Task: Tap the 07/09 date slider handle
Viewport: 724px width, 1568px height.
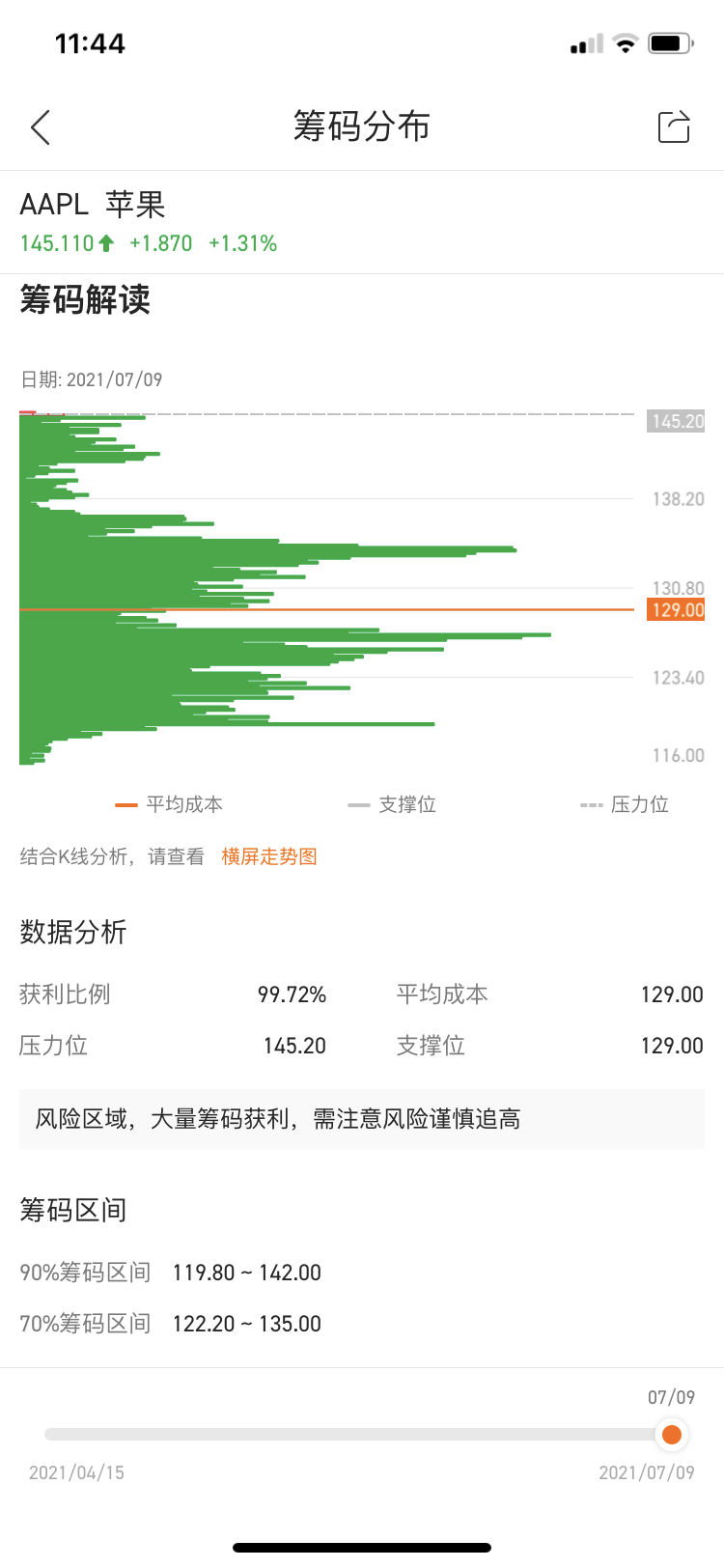Action: point(672,1435)
